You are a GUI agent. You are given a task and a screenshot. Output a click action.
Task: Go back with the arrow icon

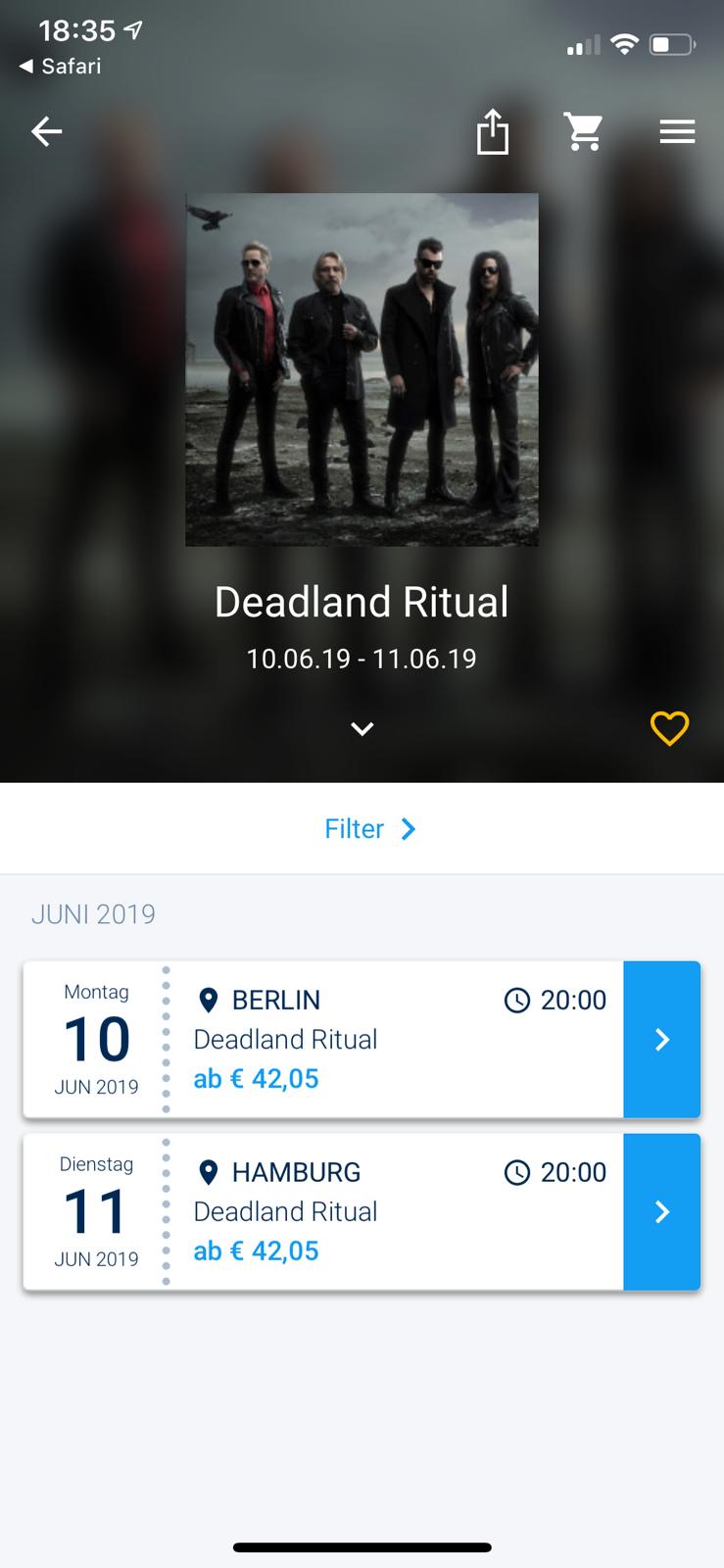pos(46,131)
